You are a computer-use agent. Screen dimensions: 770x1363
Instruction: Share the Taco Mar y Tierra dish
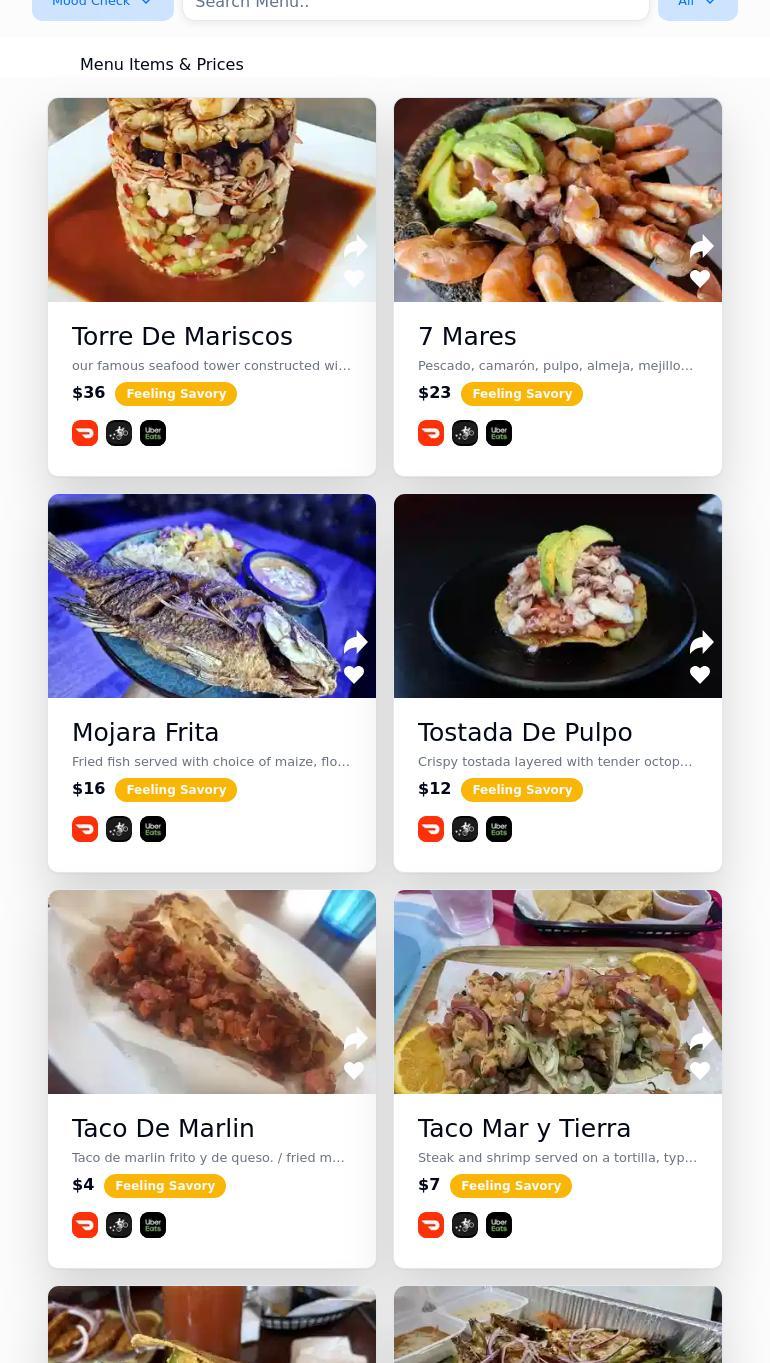(x=701, y=1039)
